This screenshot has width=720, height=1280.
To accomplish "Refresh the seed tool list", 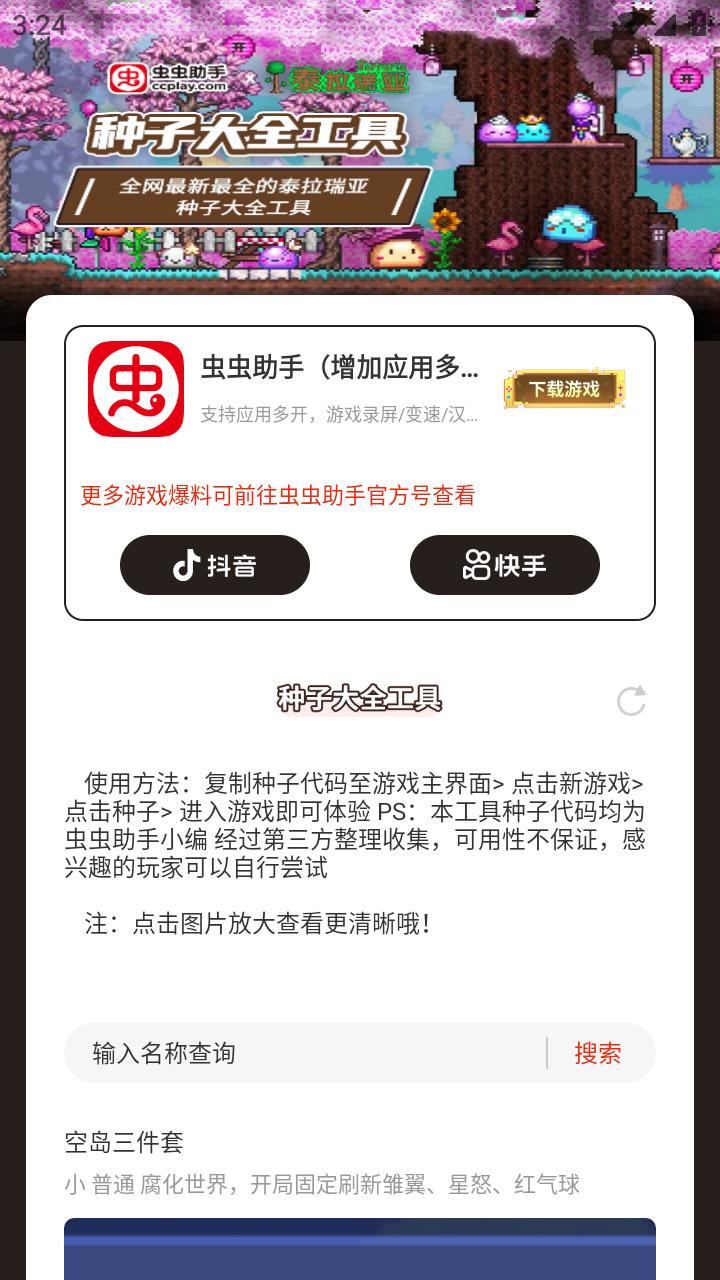I will (x=631, y=701).
